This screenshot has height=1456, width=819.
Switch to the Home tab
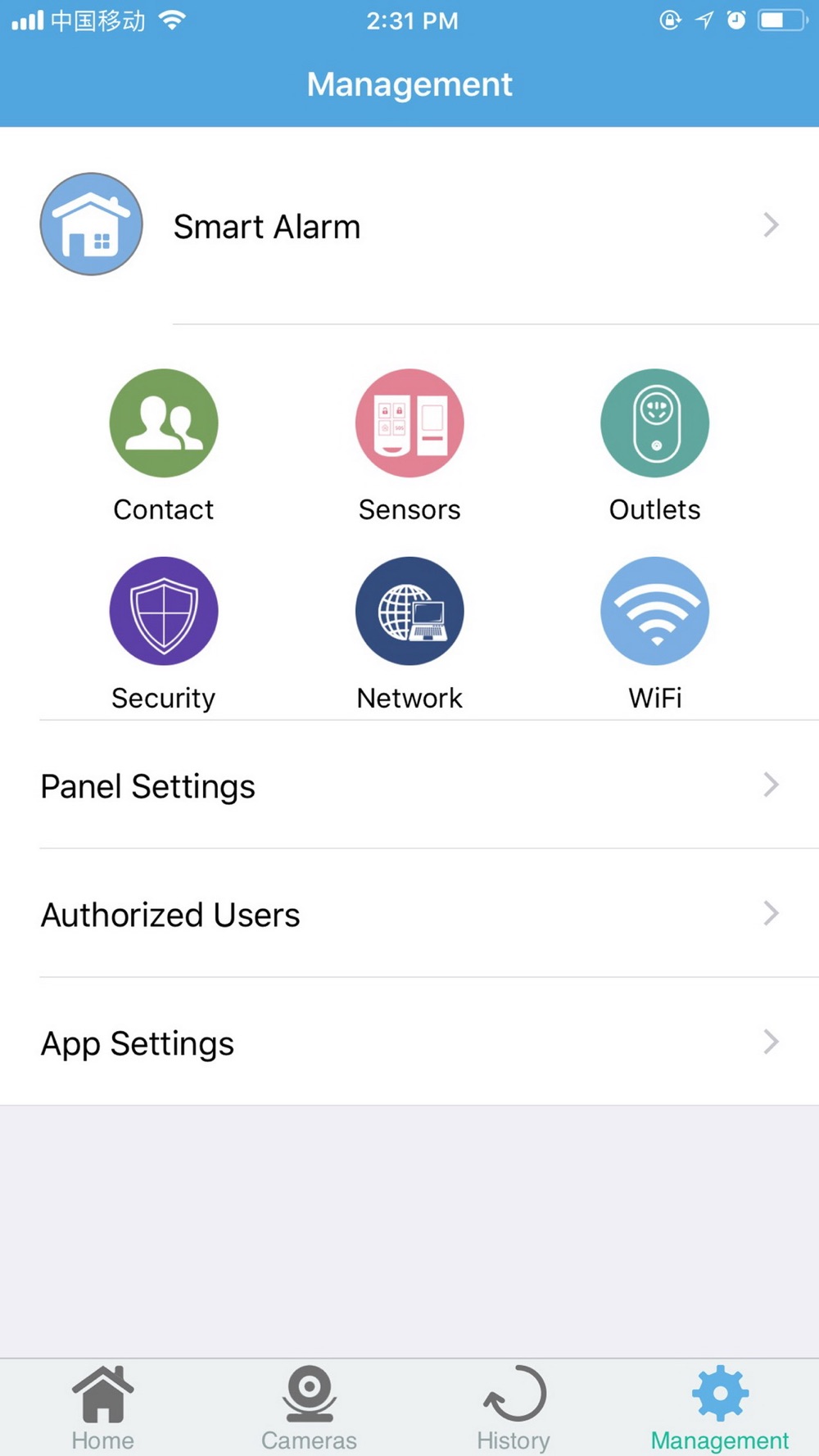(x=102, y=1409)
